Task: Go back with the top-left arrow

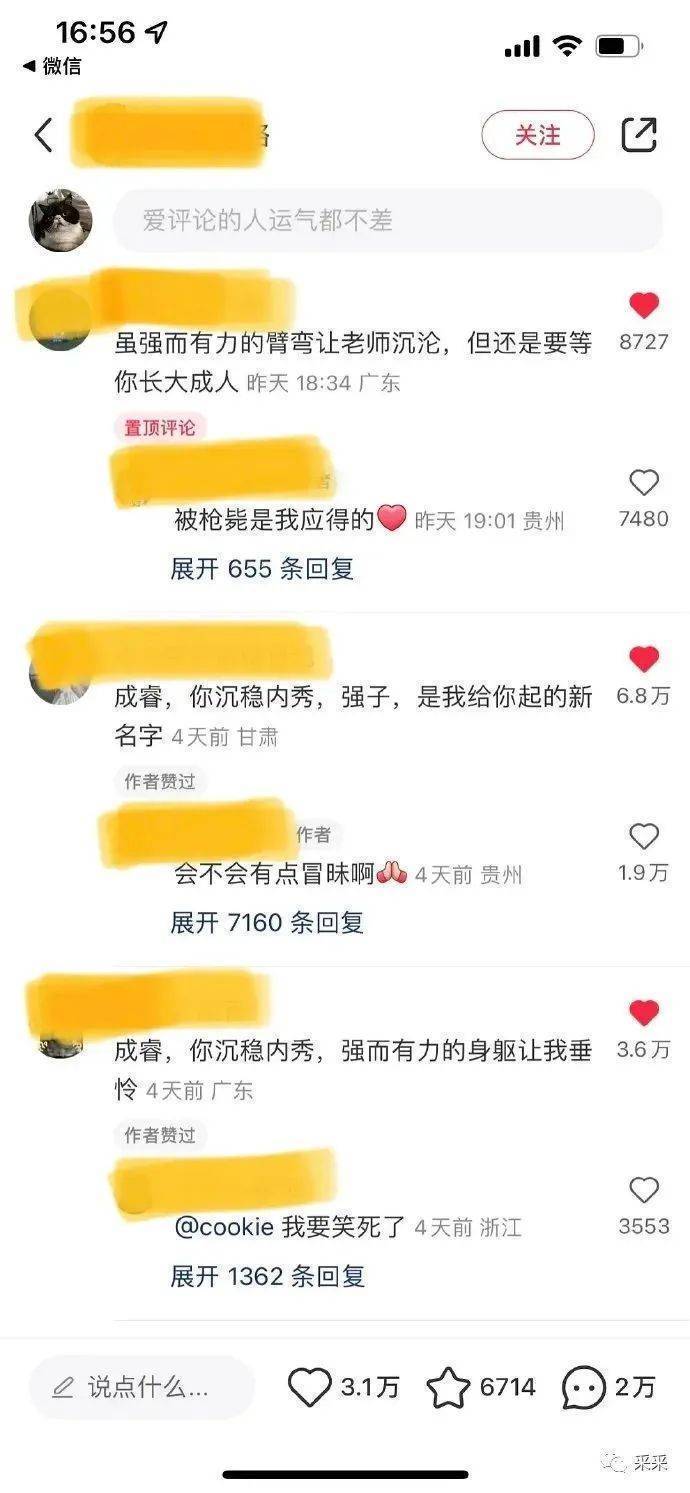Action: click(43, 135)
